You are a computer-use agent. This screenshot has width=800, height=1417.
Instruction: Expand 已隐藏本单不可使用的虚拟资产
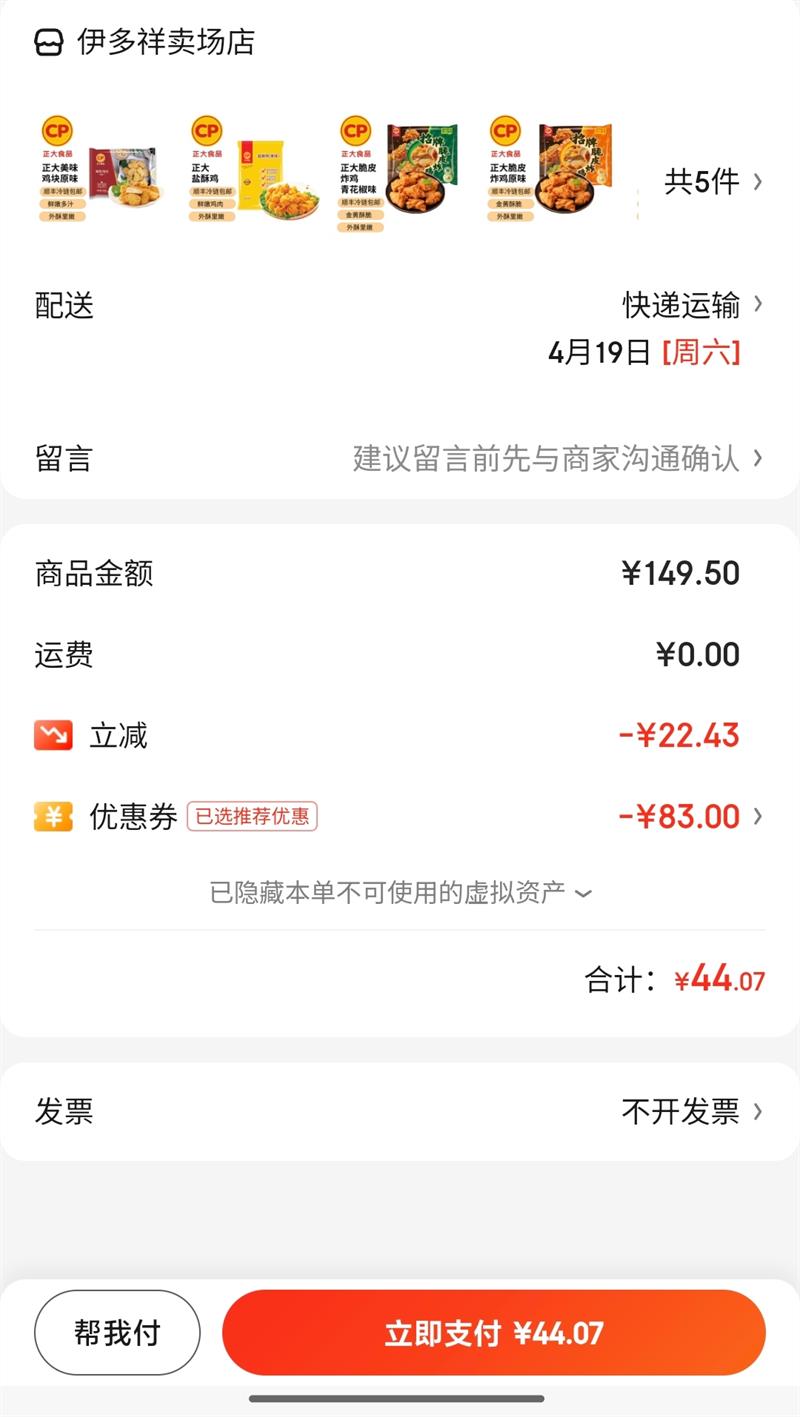point(400,891)
